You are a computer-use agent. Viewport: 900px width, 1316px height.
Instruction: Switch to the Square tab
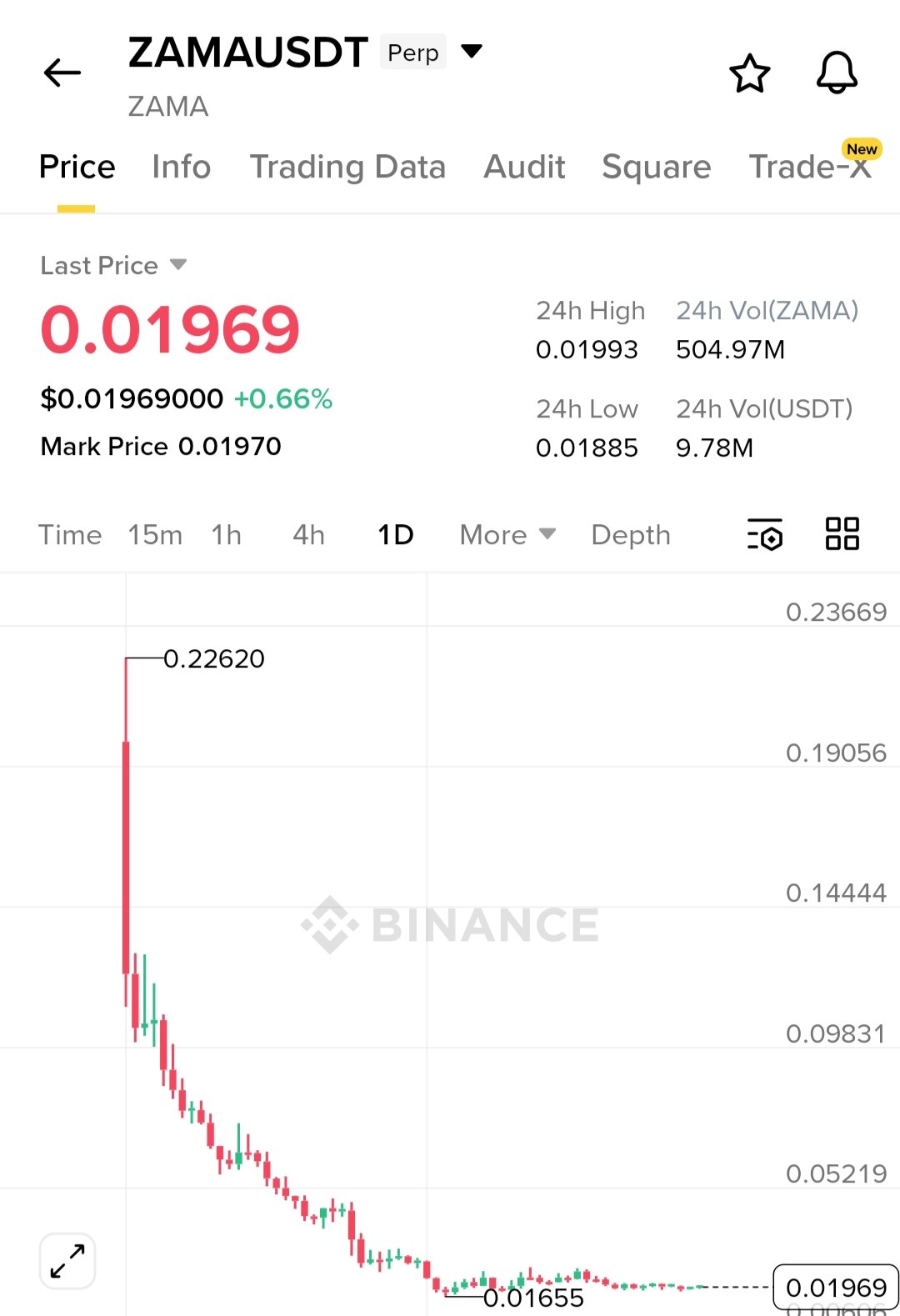656,167
